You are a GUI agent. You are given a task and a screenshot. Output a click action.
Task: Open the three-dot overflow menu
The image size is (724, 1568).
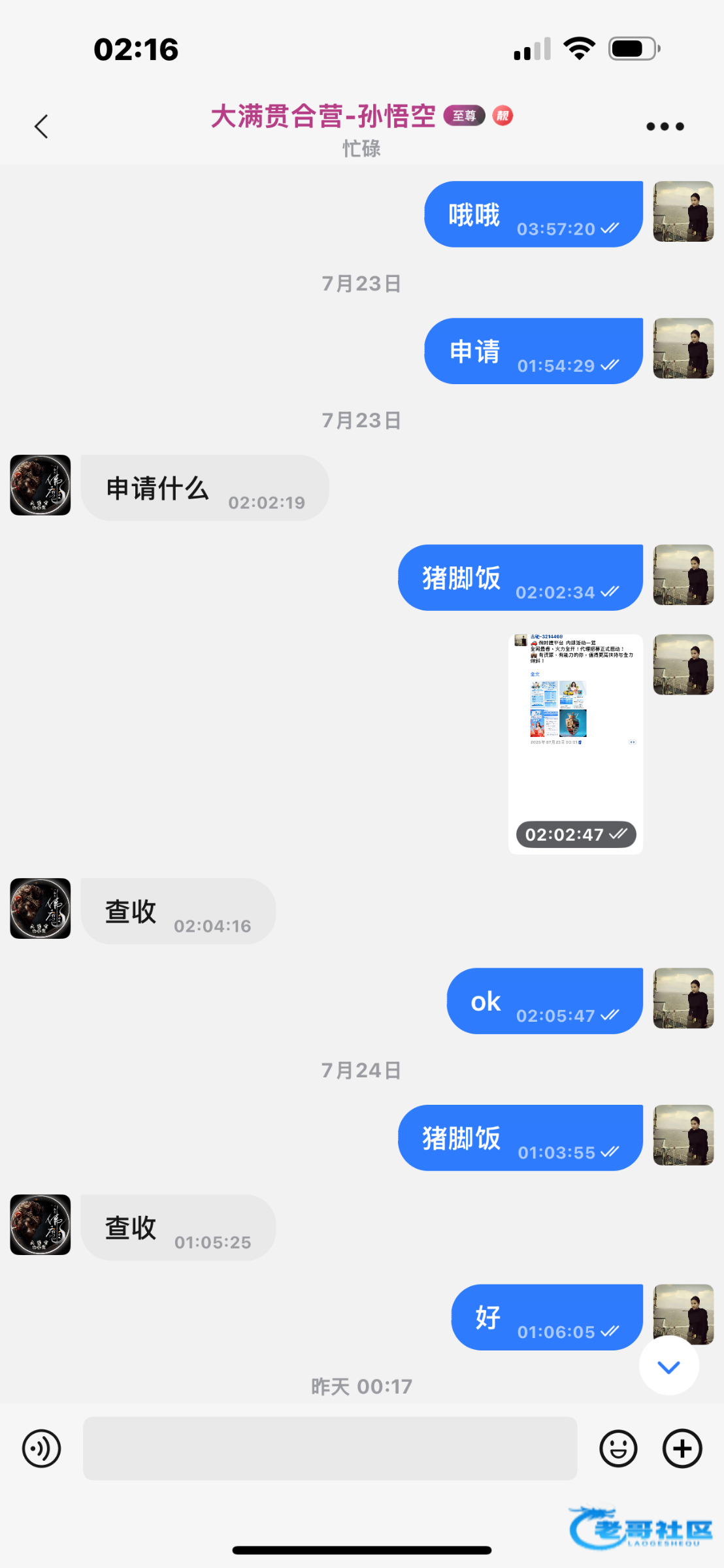[665, 127]
